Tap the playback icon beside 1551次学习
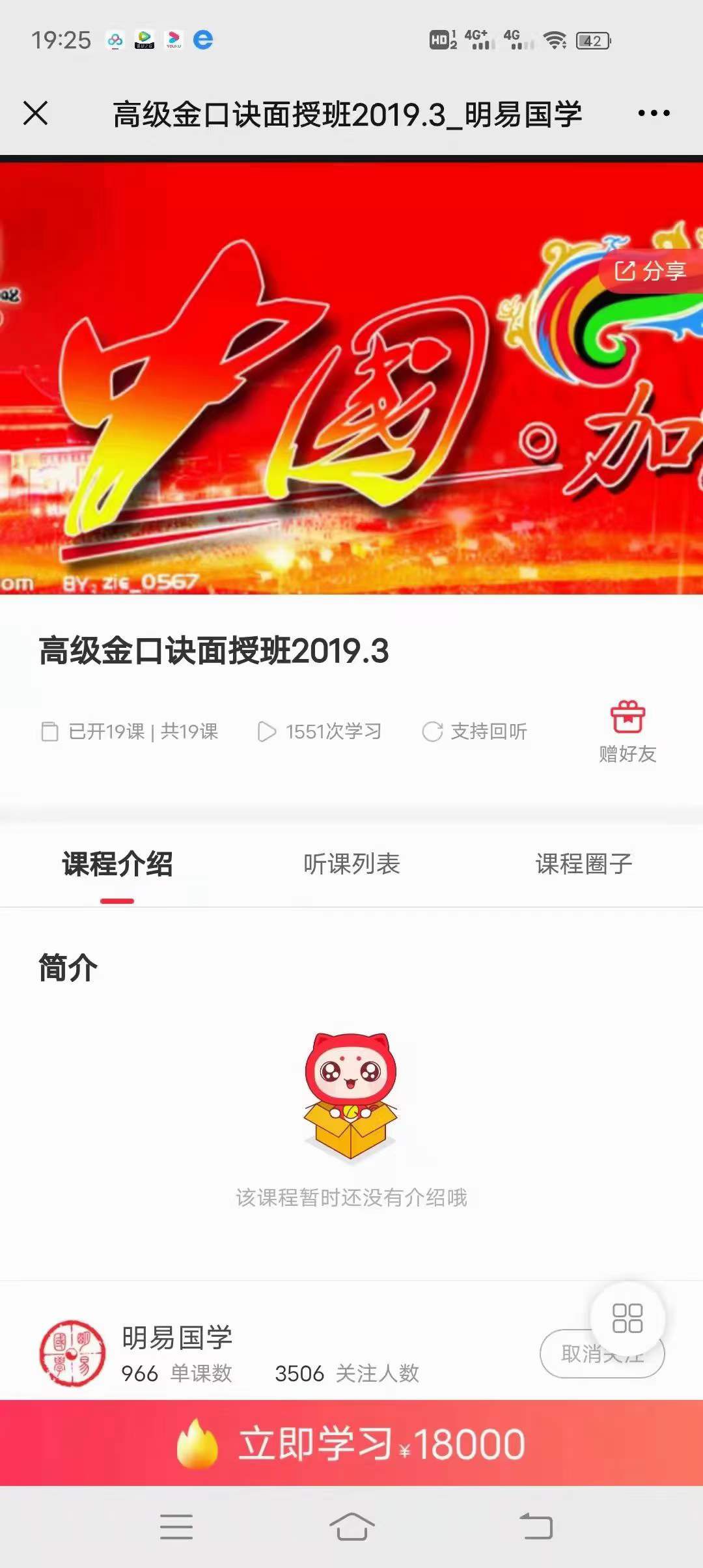 pos(266,732)
